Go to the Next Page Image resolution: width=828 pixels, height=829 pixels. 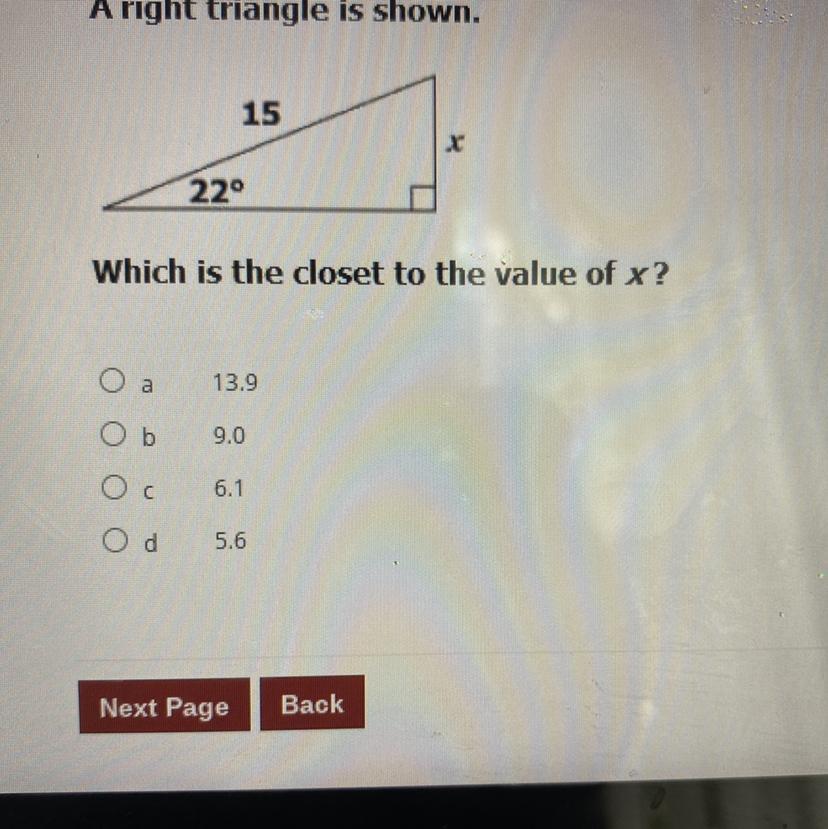point(164,707)
